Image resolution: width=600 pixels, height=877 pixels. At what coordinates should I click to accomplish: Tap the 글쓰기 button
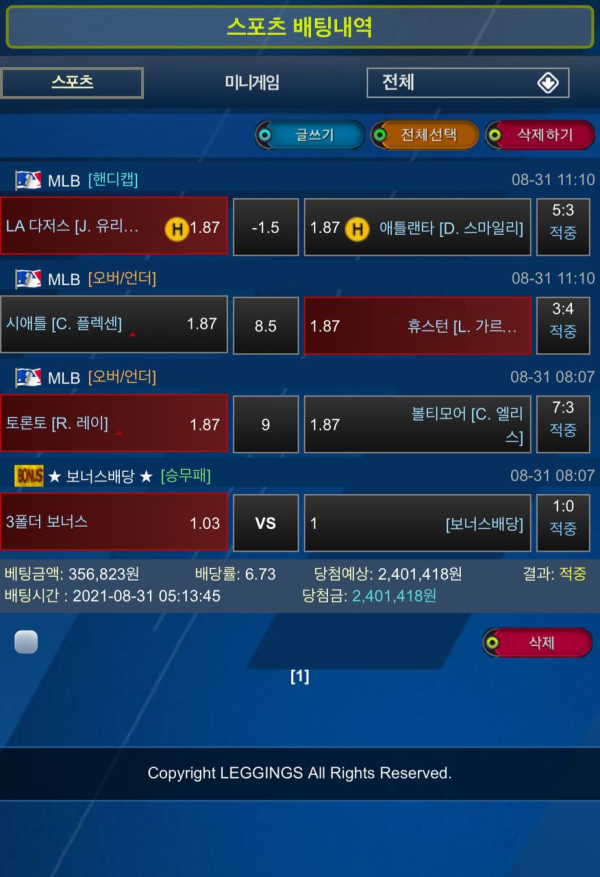click(310, 135)
